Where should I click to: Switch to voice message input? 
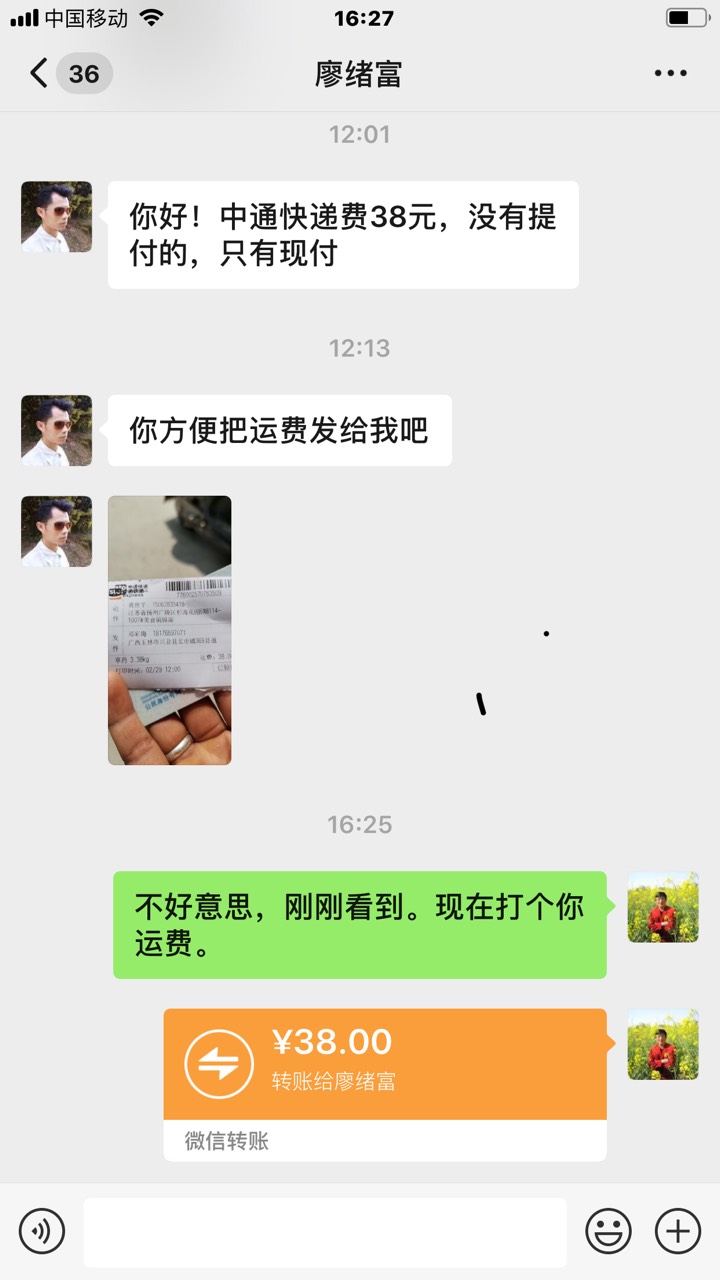click(42, 1230)
